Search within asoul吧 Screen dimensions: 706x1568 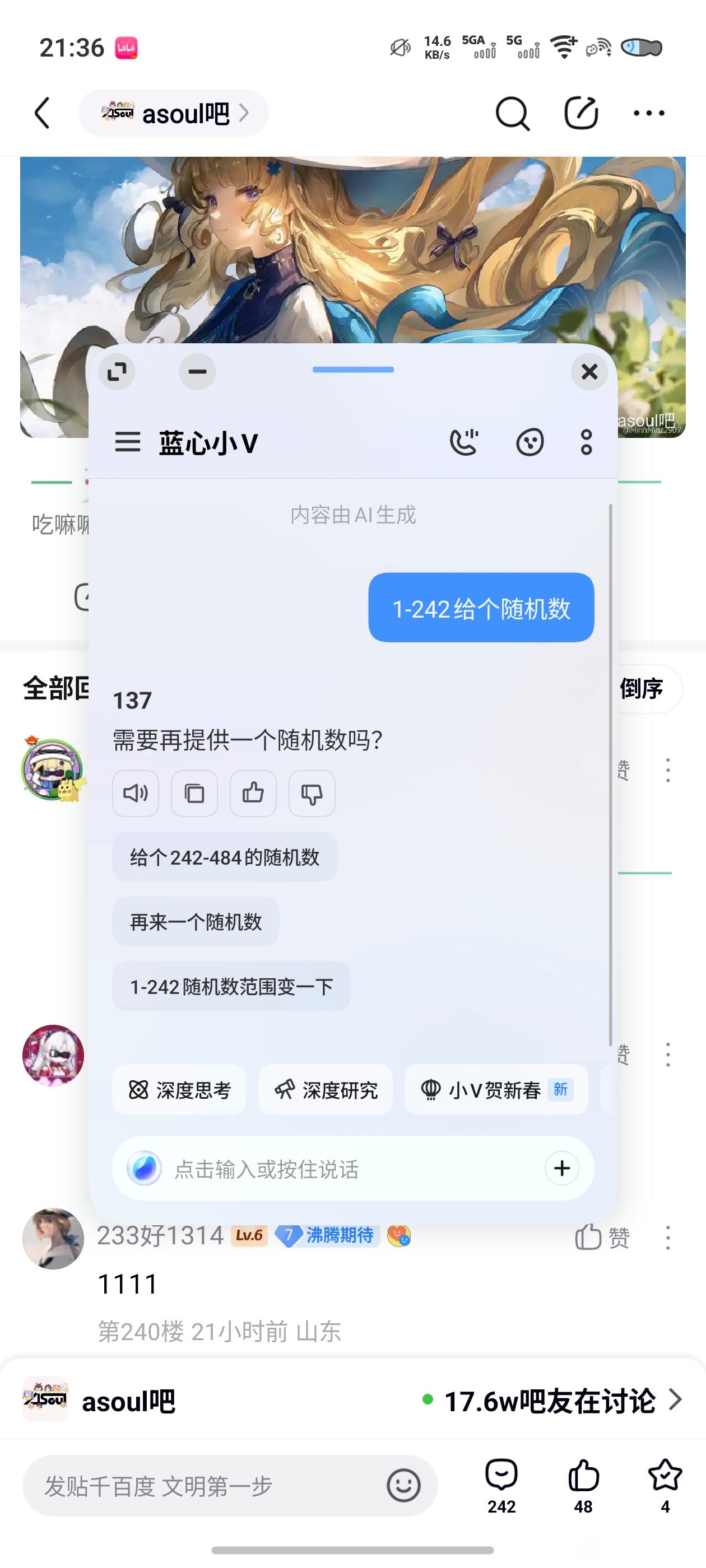click(x=512, y=113)
